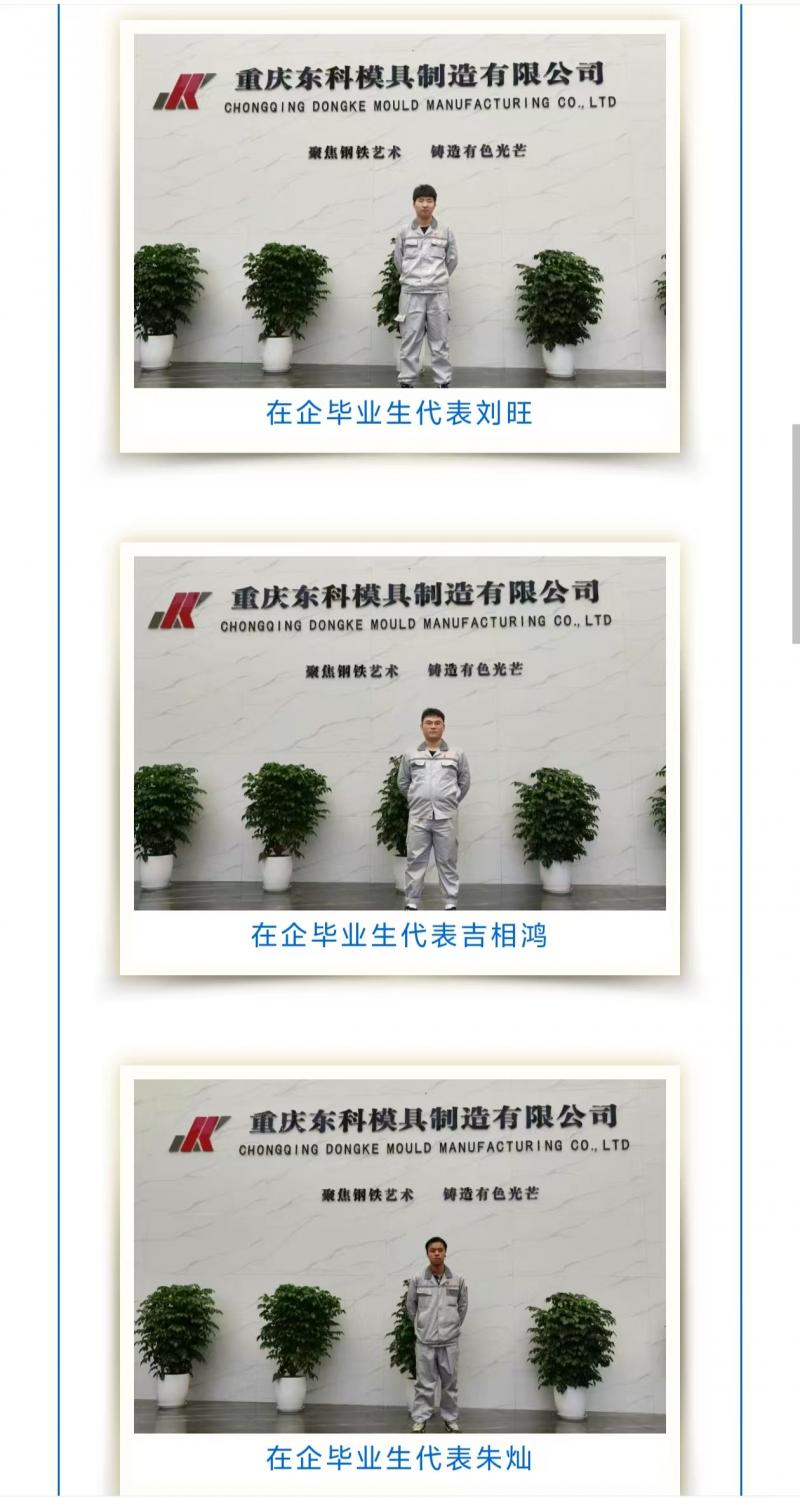Open the photo captioned 在企毕业生代表刘旺
The width and height of the screenshot is (800, 1498).
400,212
